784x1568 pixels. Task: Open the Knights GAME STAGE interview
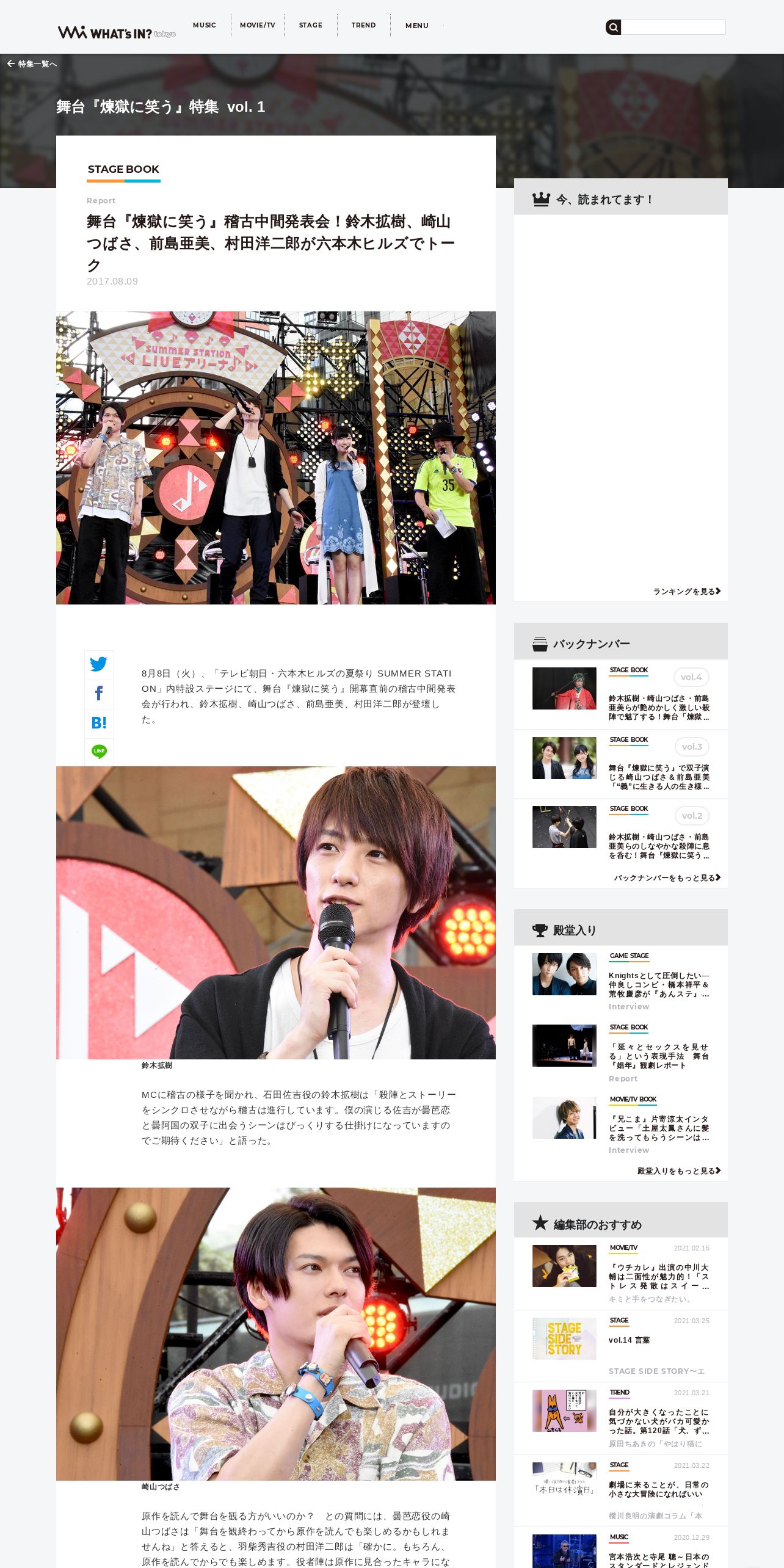(x=621, y=981)
